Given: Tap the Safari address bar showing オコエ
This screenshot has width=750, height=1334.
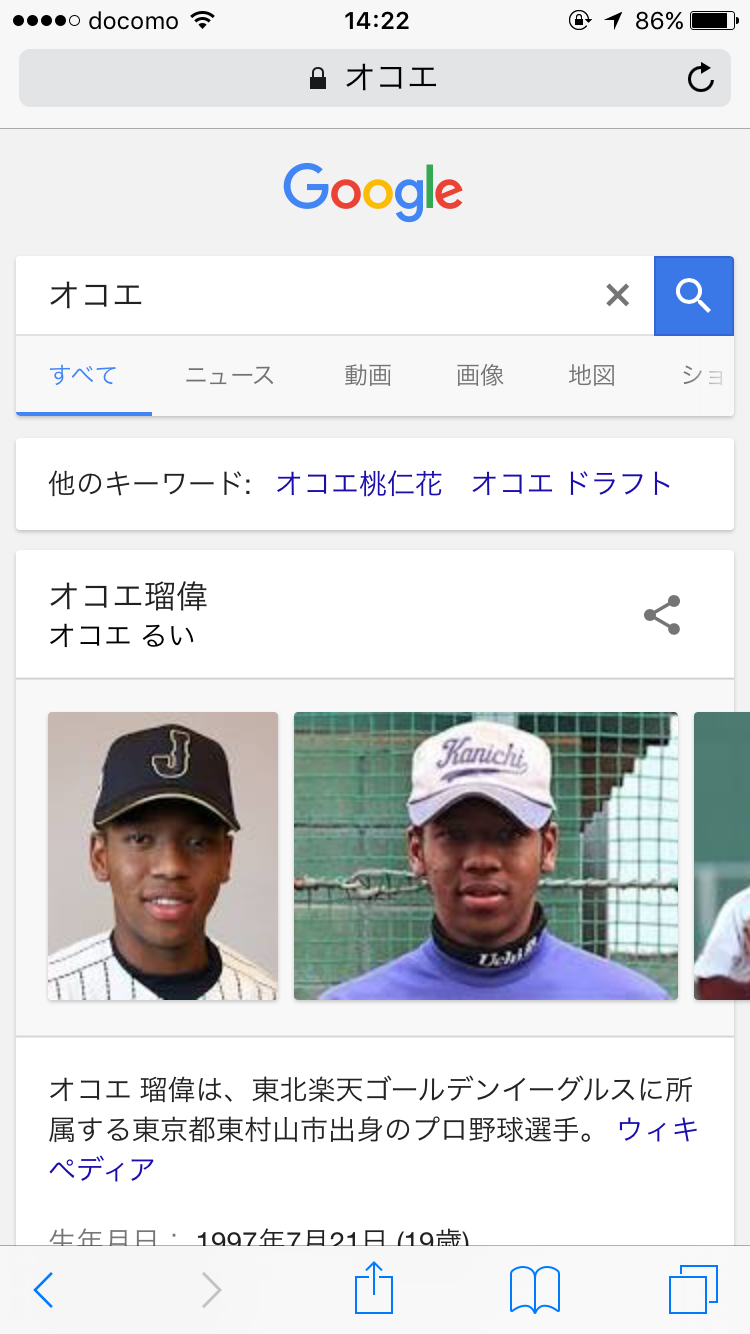Looking at the screenshot, I should tap(373, 78).
